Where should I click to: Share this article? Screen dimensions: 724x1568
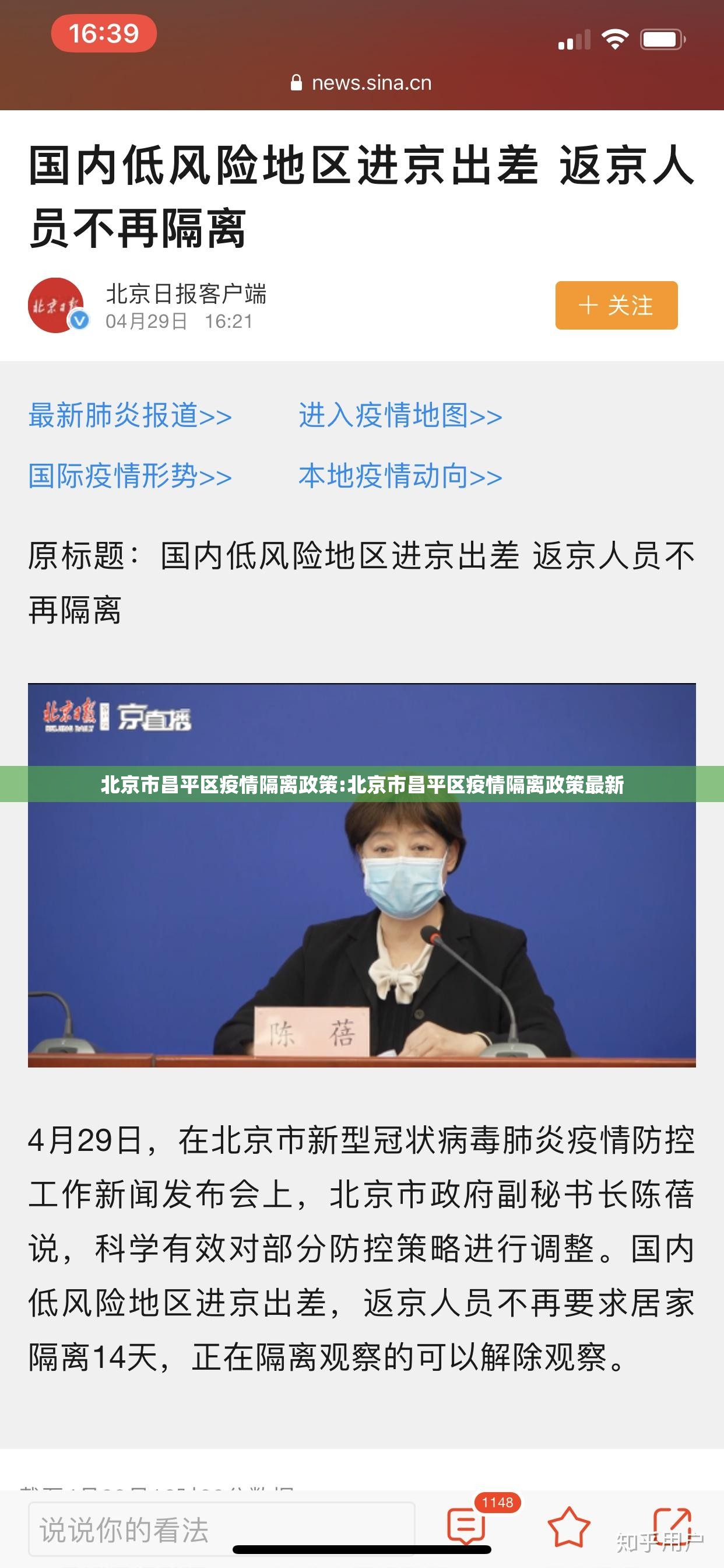[x=671, y=1527]
